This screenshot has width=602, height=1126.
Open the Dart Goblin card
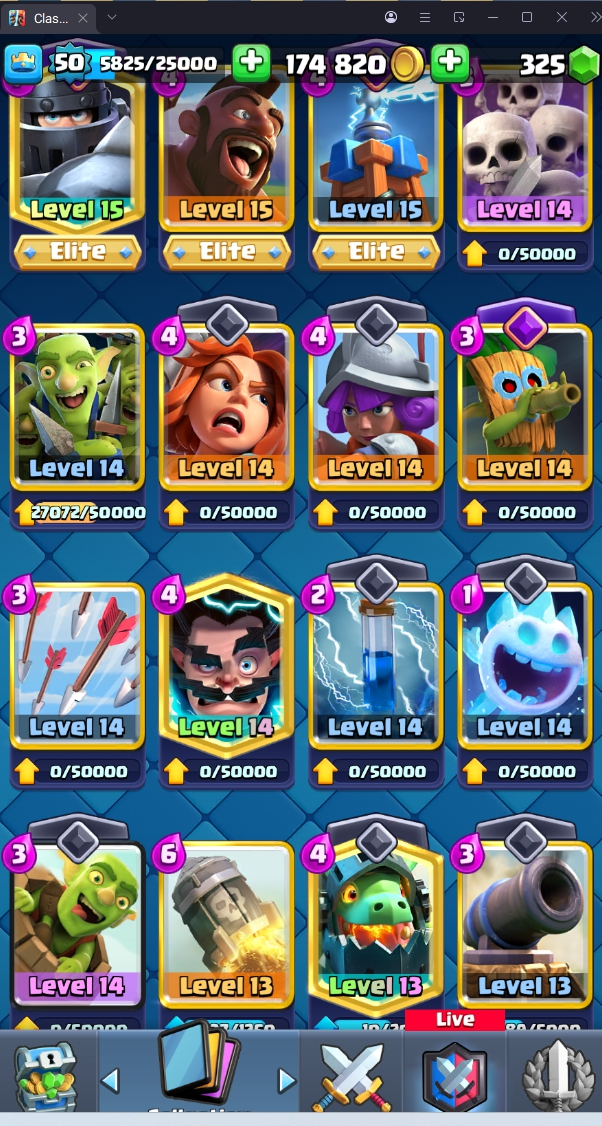(x=525, y=410)
